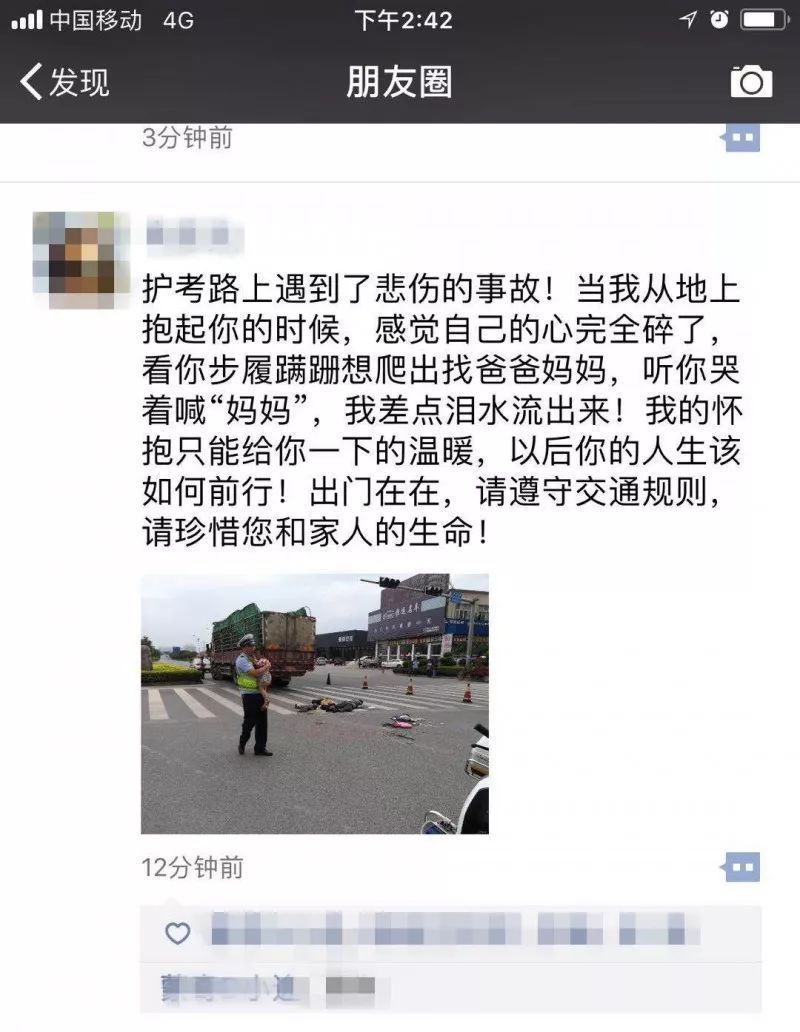The width and height of the screenshot is (800, 1032).
Task: Open the camera to post a moment
Action: [751, 82]
